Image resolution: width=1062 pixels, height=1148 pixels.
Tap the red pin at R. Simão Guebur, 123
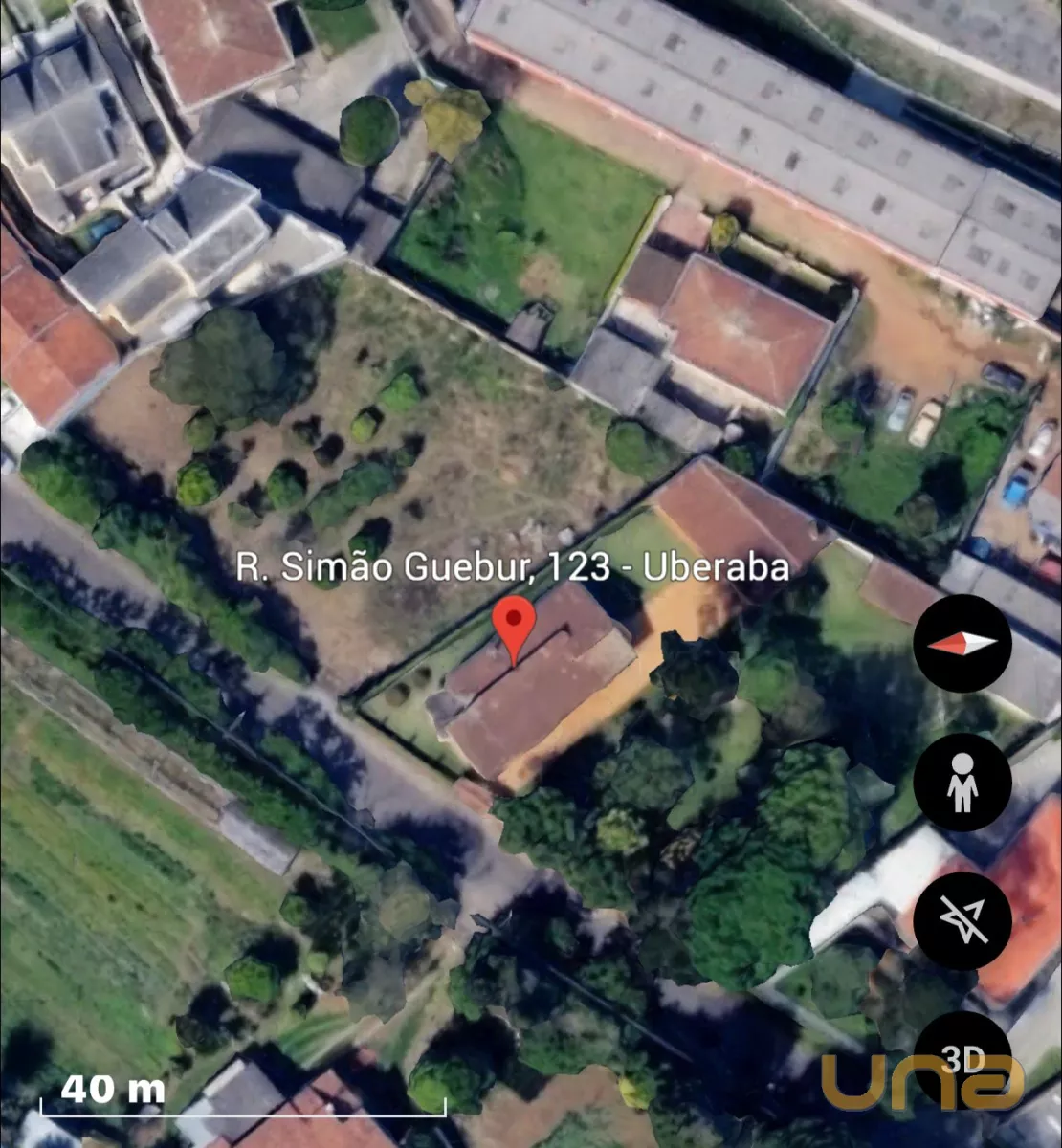coord(515,623)
